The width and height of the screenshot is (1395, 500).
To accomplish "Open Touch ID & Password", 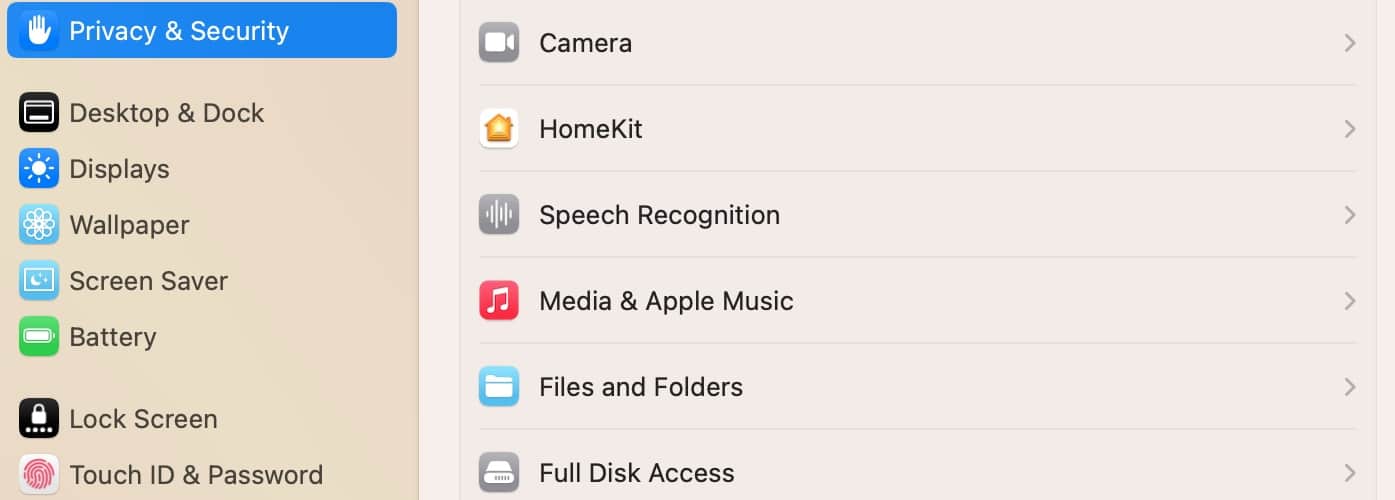I will (x=195, y=474).
